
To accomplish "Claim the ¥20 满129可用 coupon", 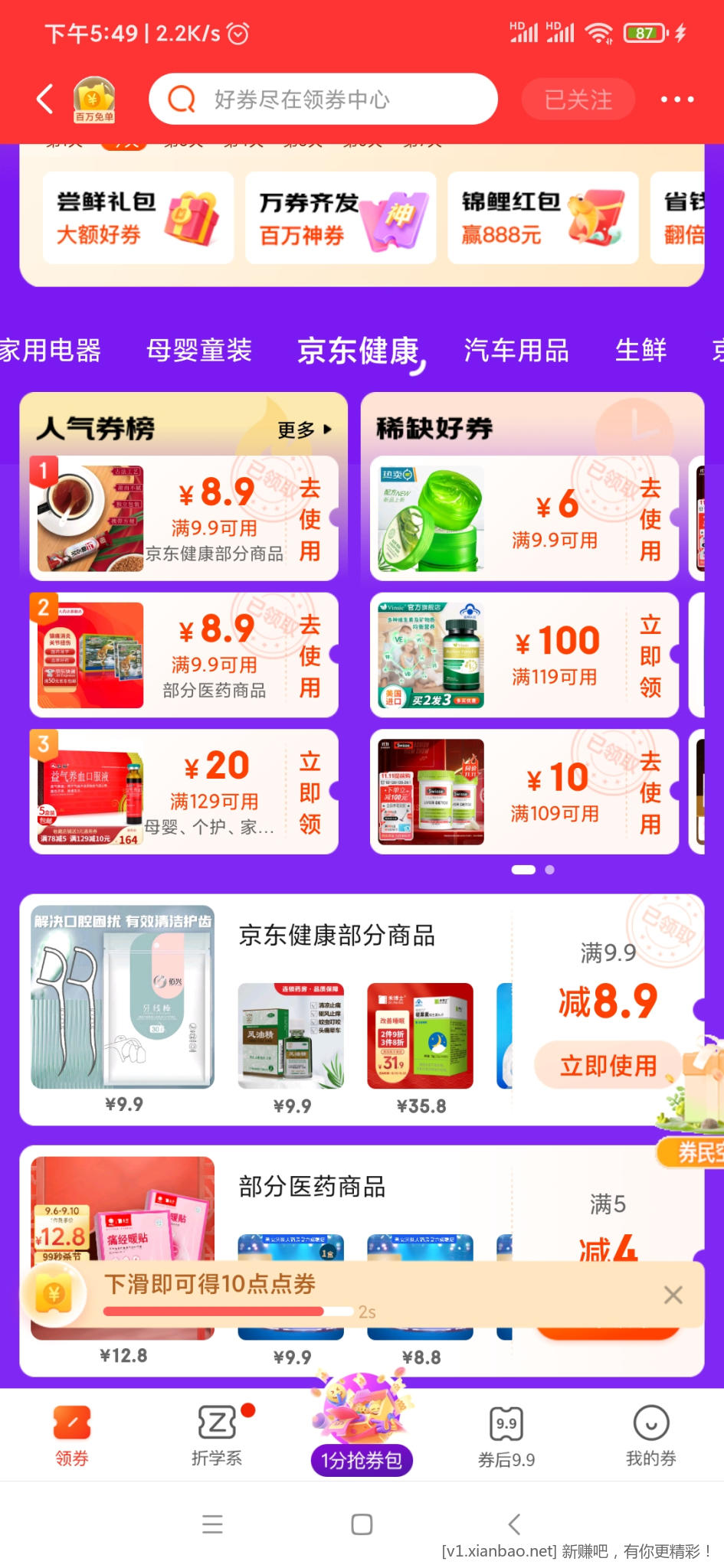I will point(310,792).
